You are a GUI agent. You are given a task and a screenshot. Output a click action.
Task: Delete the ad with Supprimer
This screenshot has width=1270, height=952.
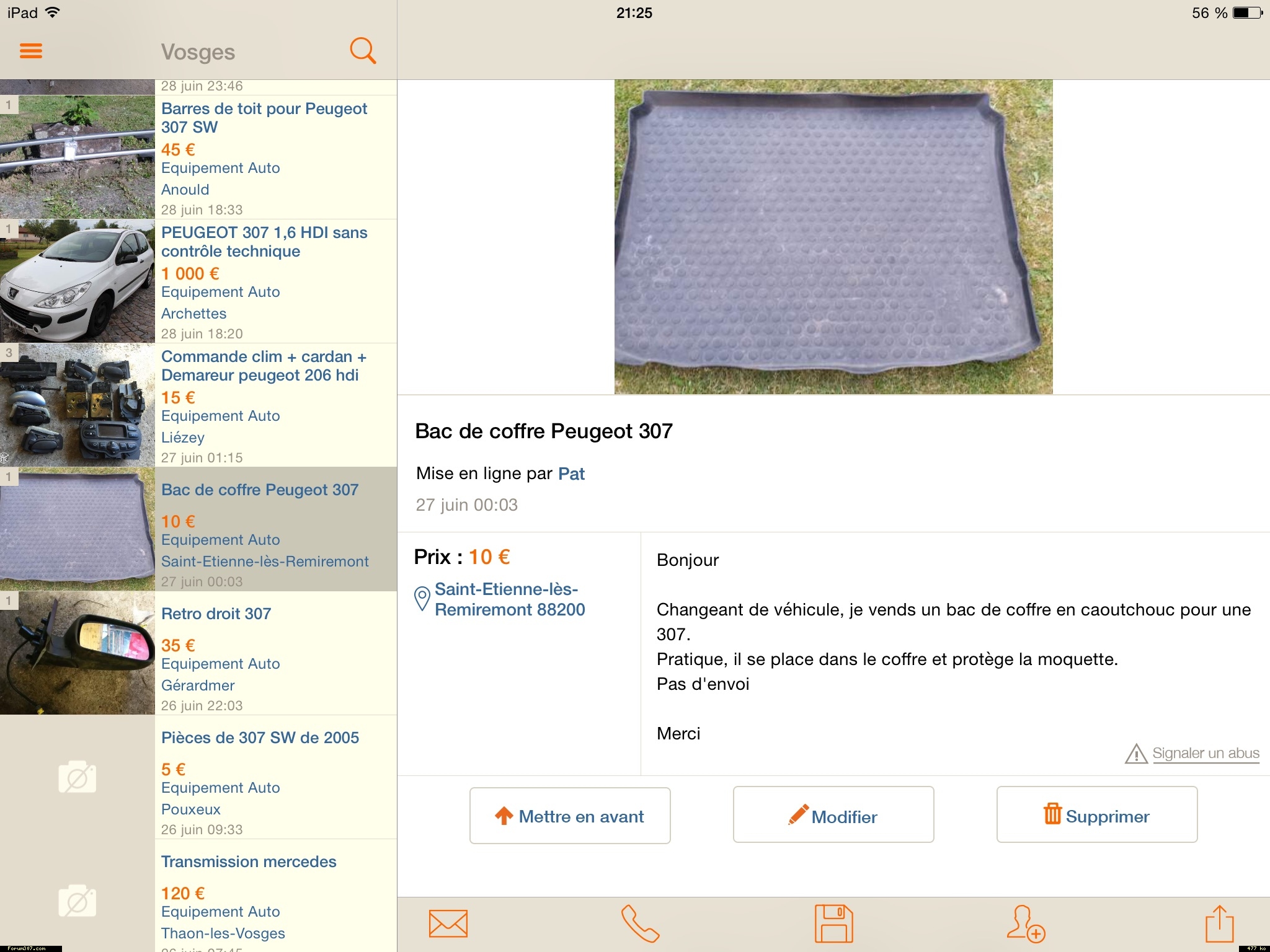pyautogui.click(x=1096, y=816)
